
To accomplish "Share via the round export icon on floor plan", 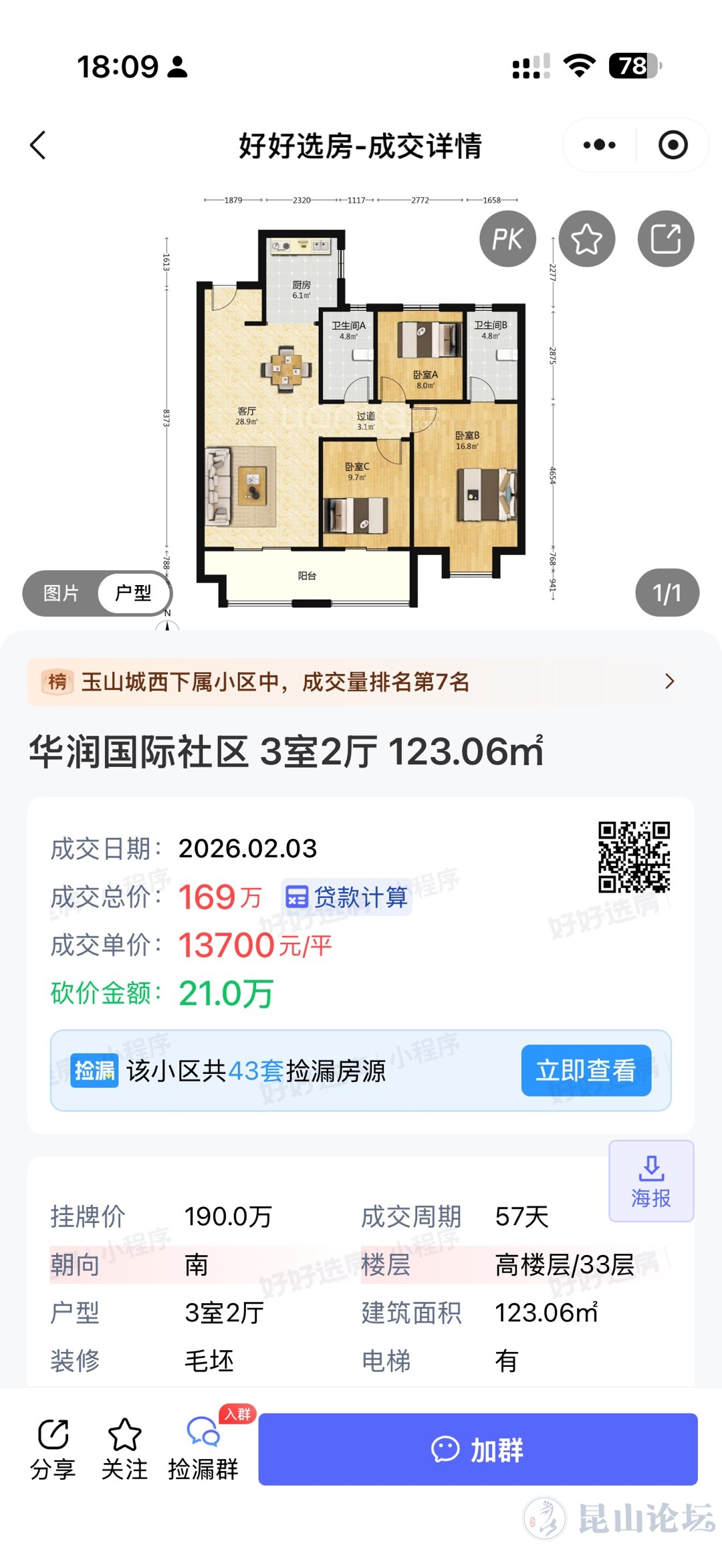I will (665, 239).
